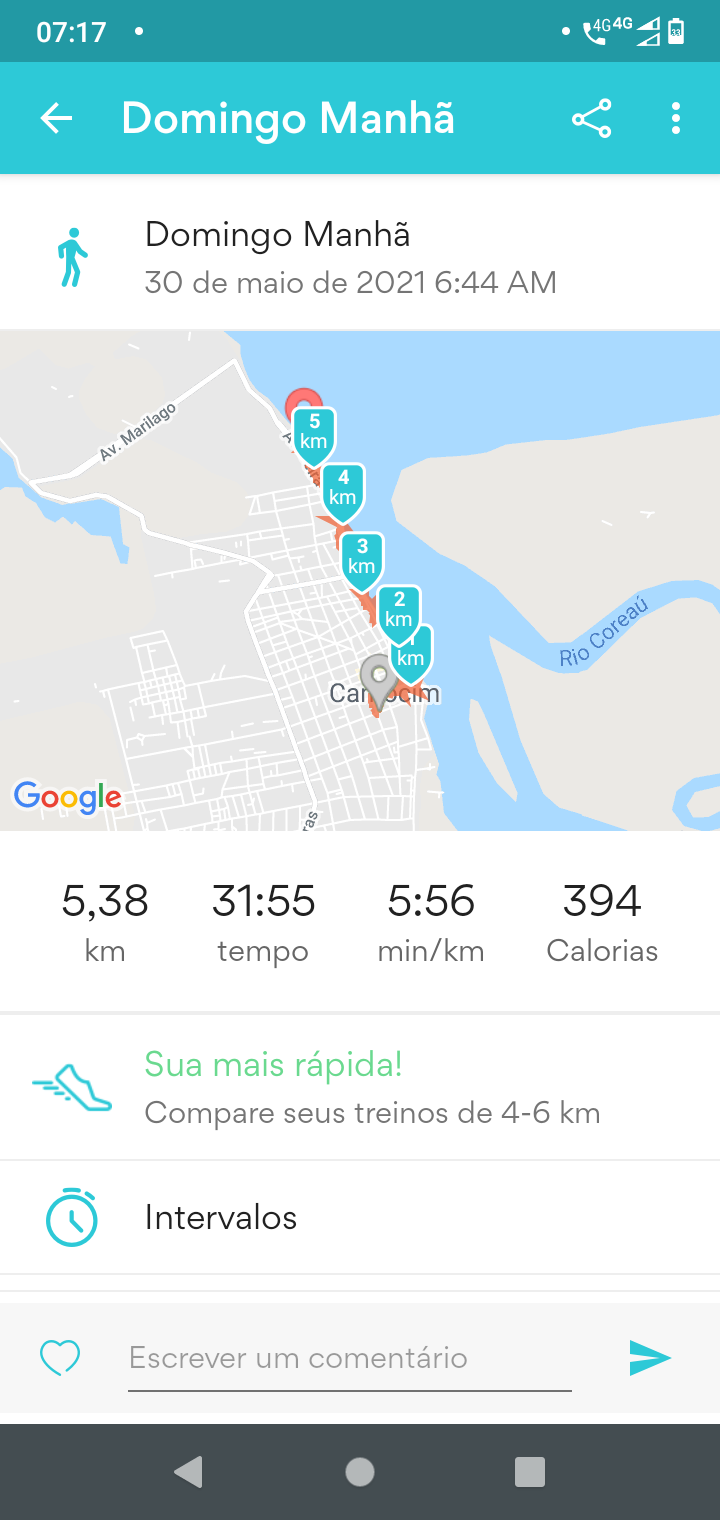Share this Domingo Manhã workout
Viewport: 720px width, 1520px height.
[592, 118]
